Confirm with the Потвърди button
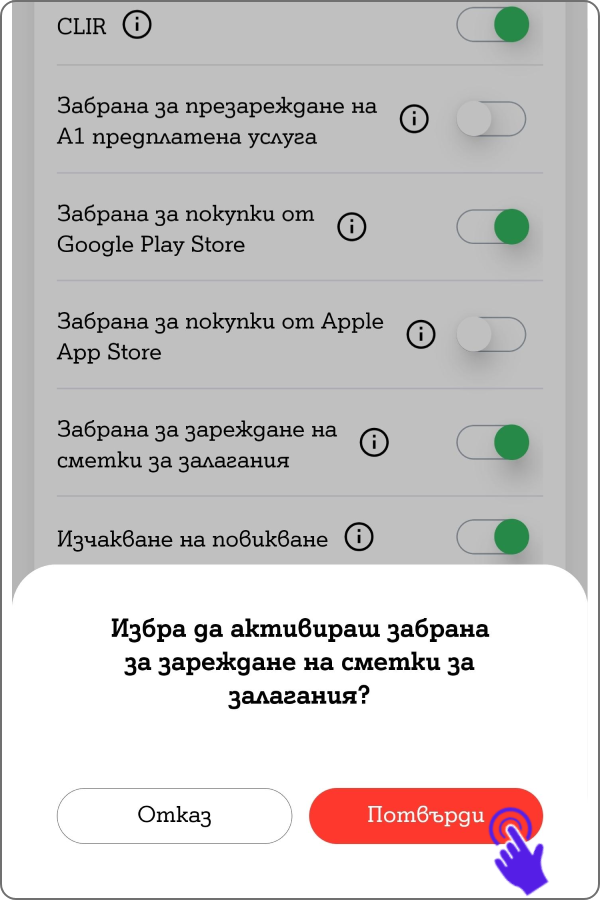Image resolution: width=600 pixels, height=900 pixels. coord(426,815)
